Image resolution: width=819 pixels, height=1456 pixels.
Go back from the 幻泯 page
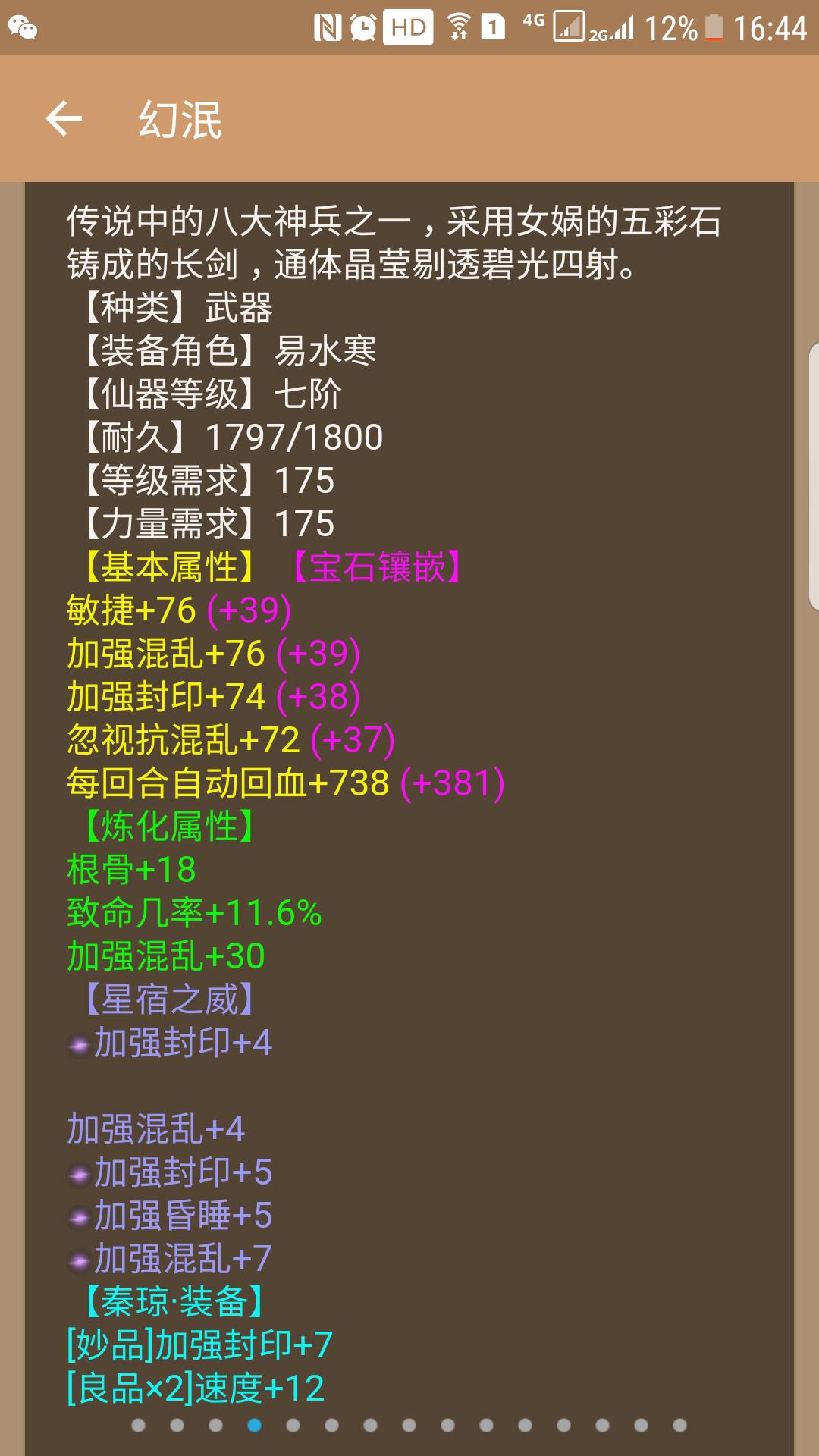[64, 119]
